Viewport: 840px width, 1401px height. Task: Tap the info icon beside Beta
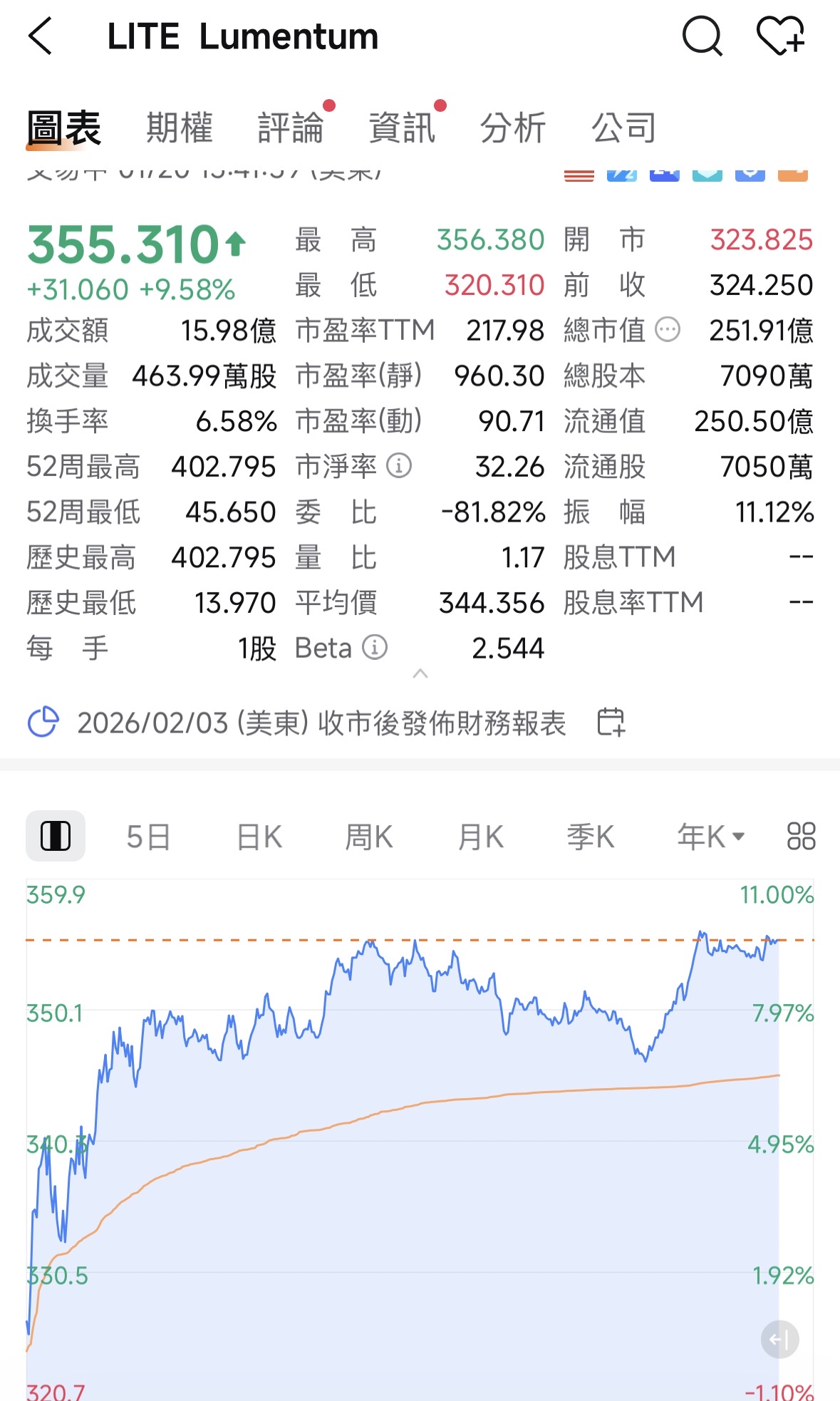373,648
